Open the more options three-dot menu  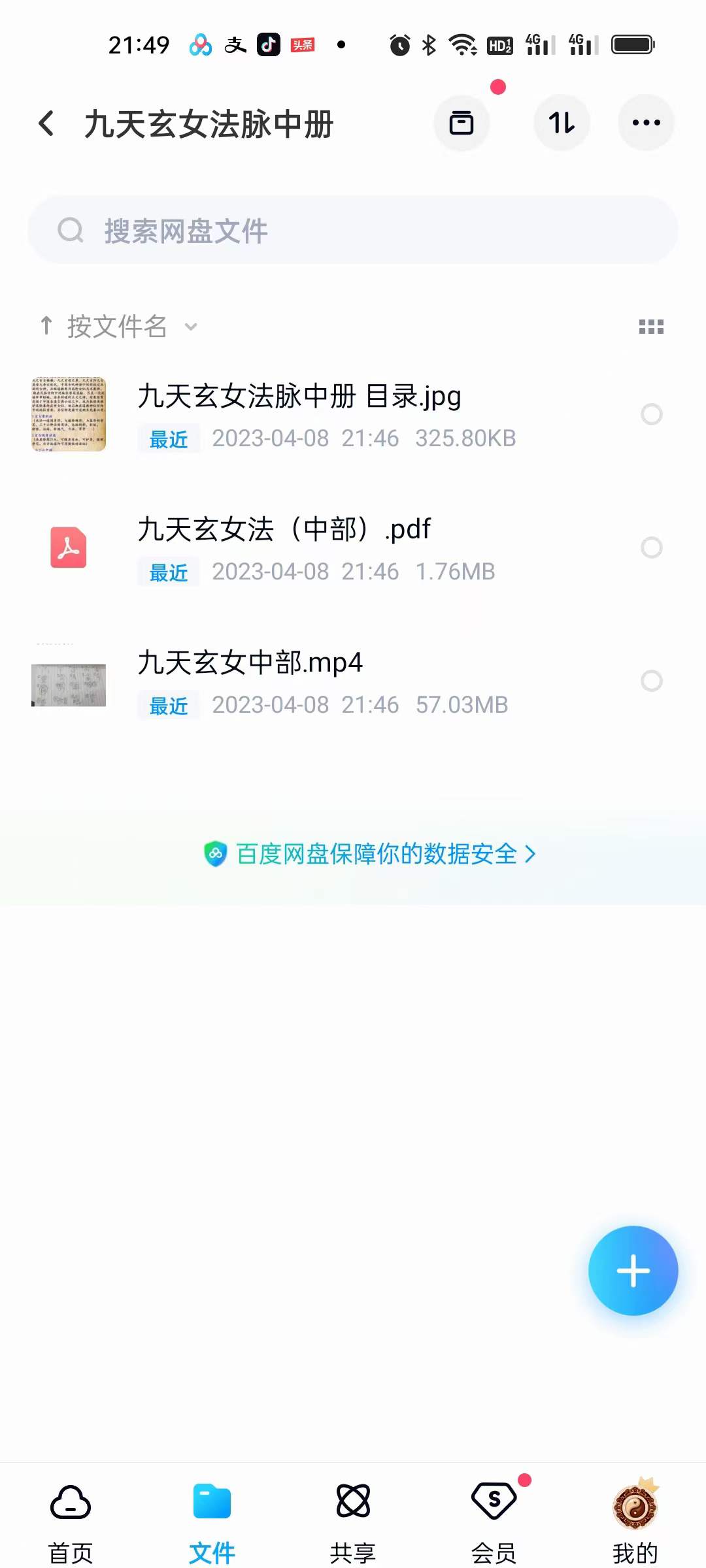(646, 122)
